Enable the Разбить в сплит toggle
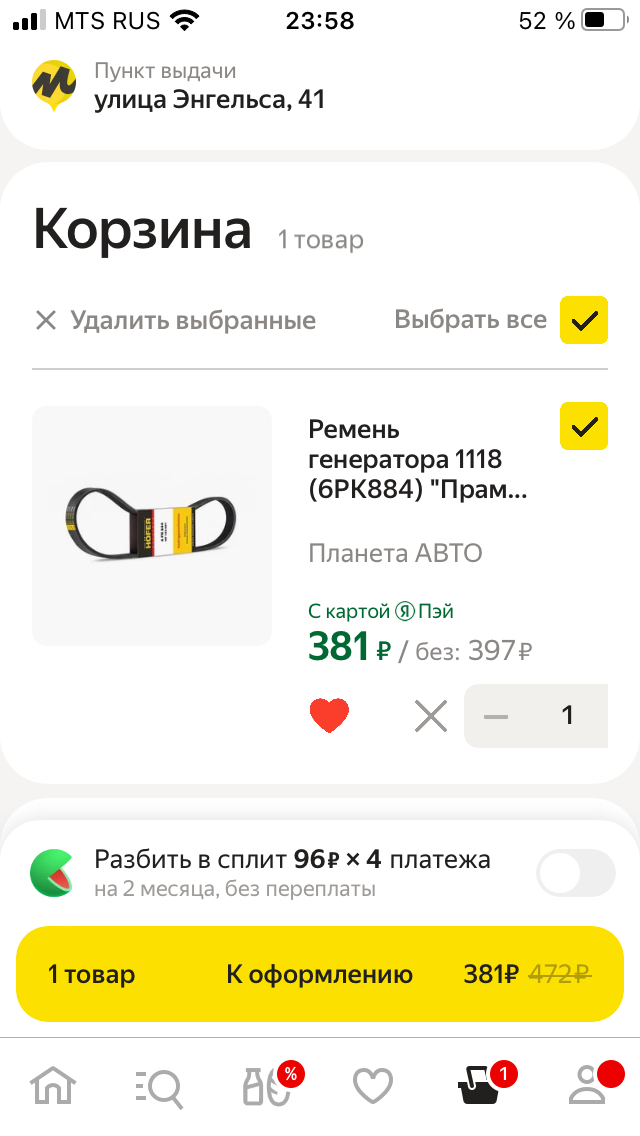640x1136 pixels. (x=575, y=873)
